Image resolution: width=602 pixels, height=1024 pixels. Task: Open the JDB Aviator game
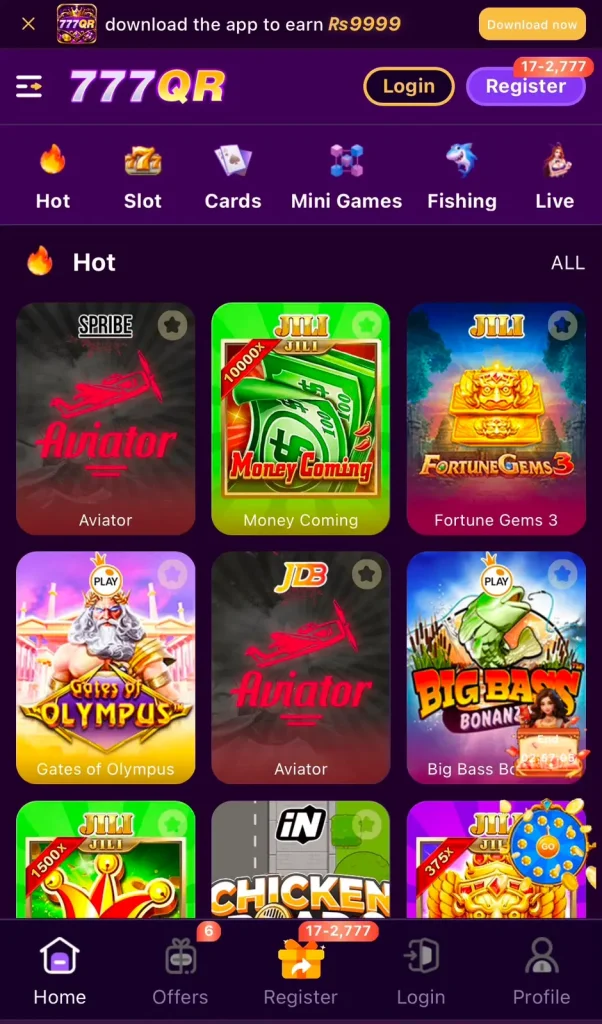tap(300, 667)
